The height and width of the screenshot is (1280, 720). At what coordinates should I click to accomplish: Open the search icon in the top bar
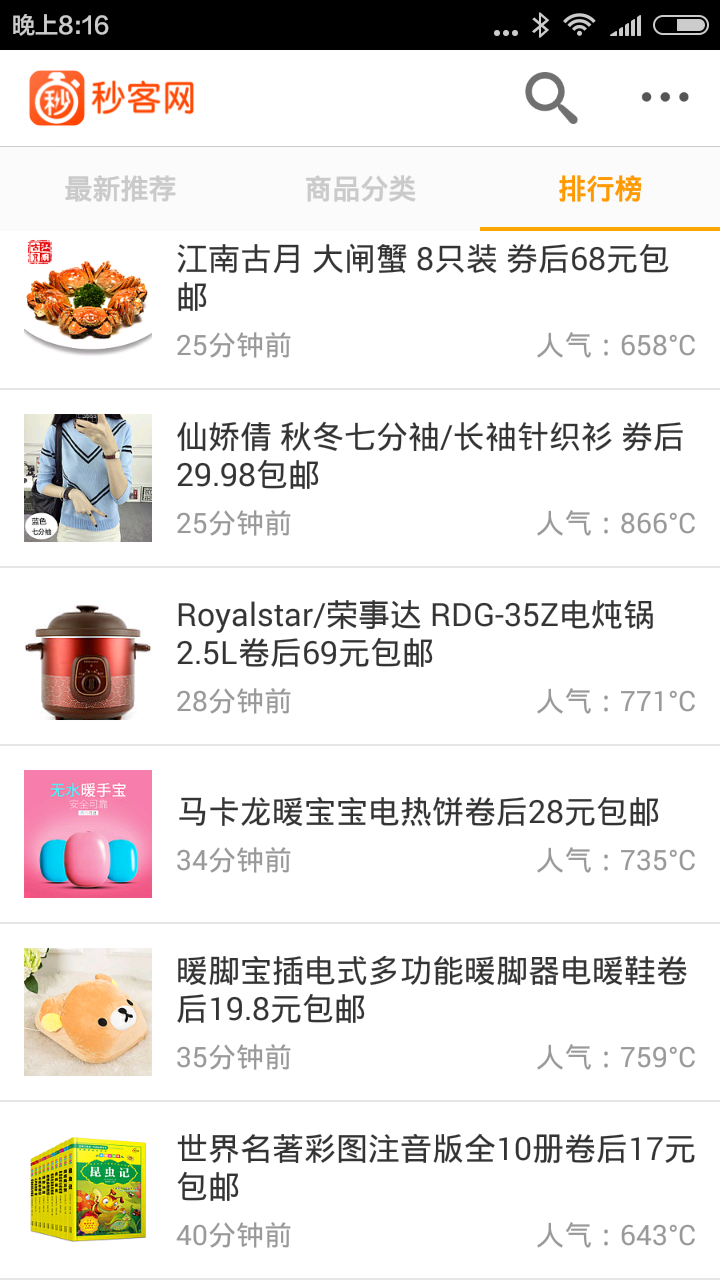[549, 97]
